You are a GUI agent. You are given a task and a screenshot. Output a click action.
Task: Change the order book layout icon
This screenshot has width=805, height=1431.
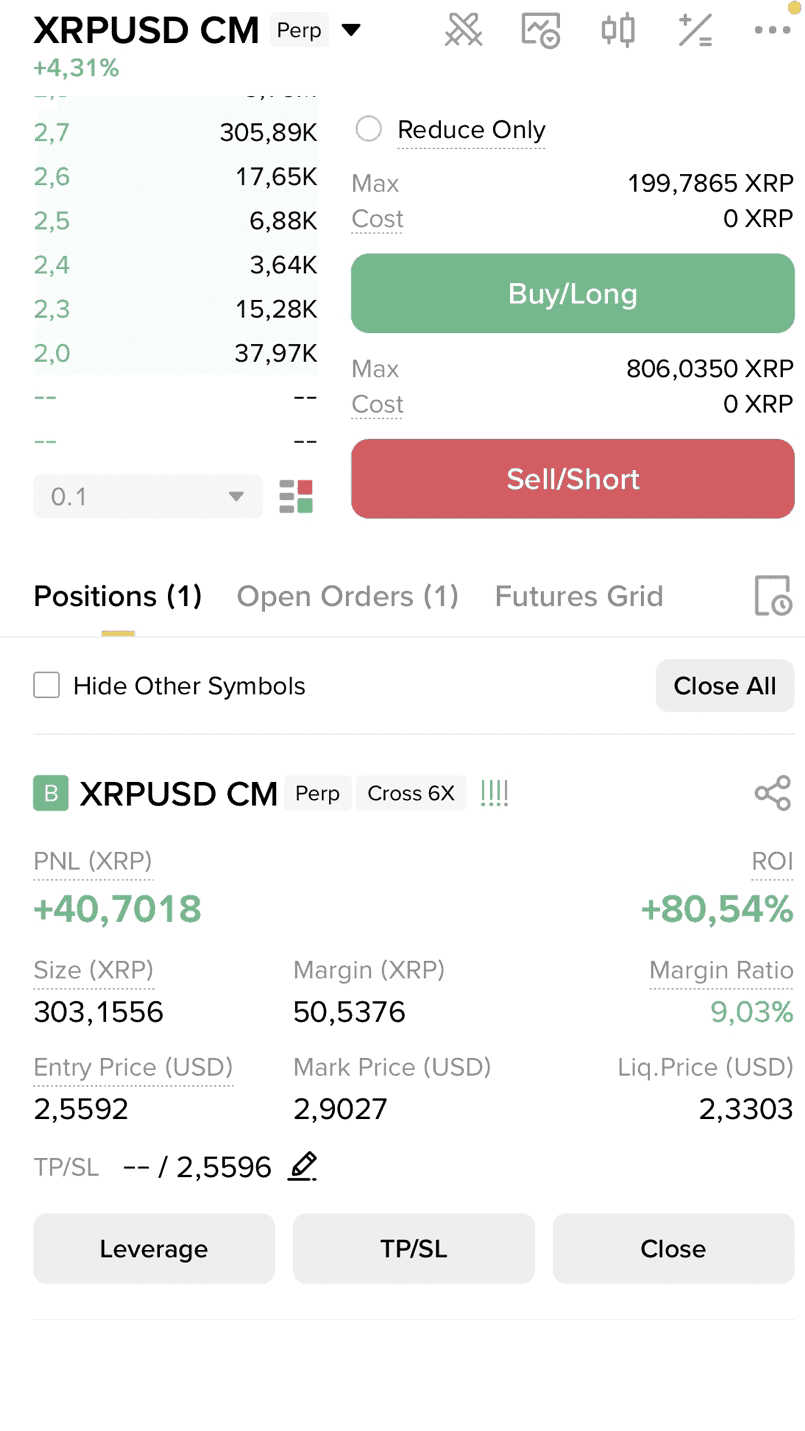296,496
